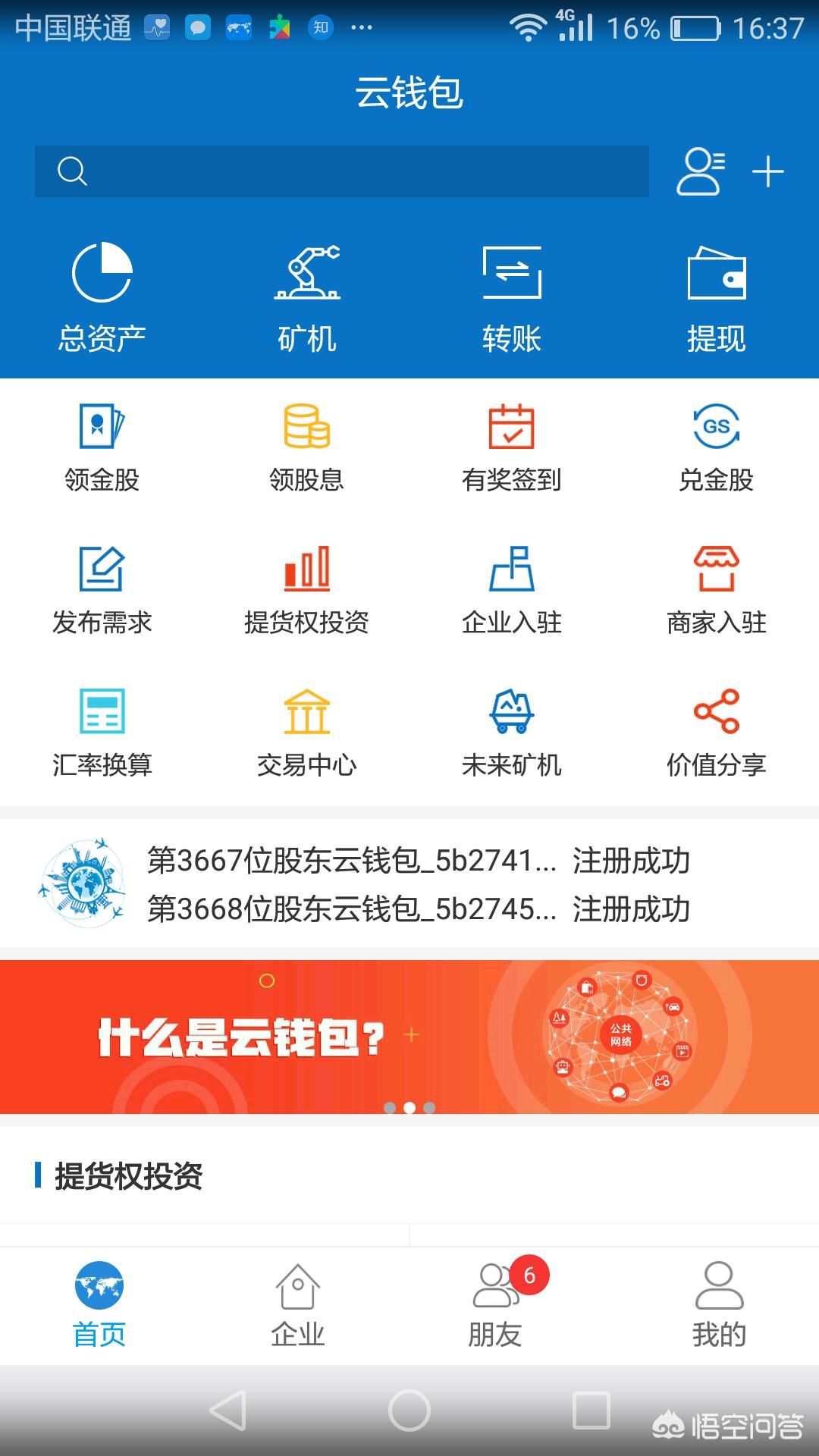Select 转账 transfer
The image size is (819, 1456).
click(512, 297)
